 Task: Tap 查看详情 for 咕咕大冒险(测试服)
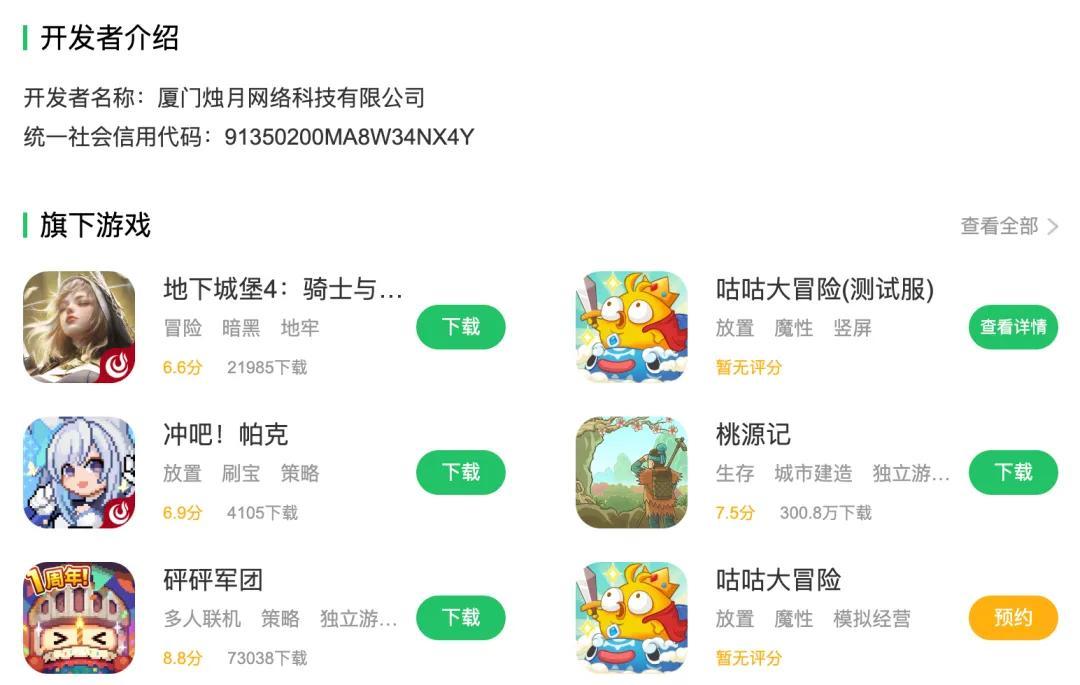pyautogui.click(x=1013, y=326)
